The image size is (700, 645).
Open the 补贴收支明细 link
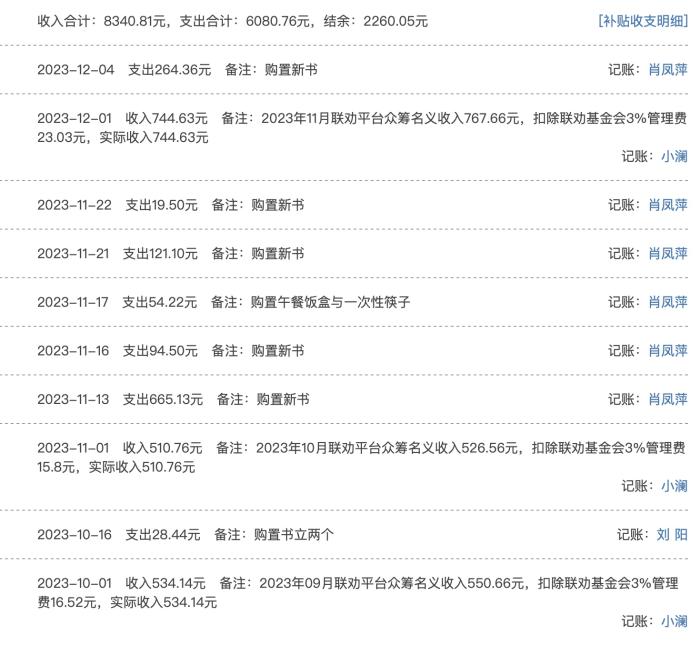pos(643,20)
